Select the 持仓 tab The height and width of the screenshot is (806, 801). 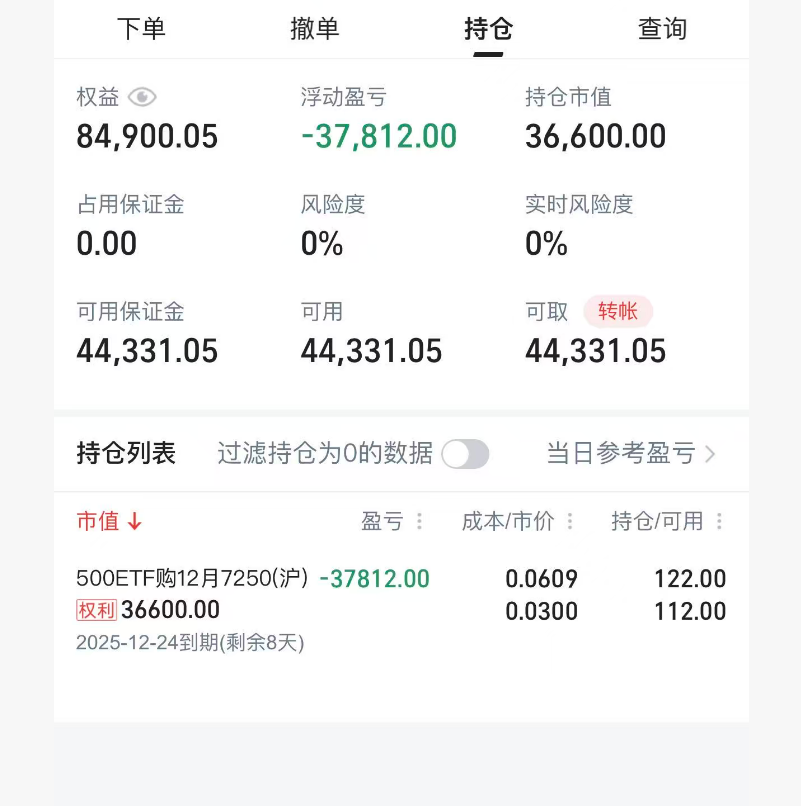(488, 29)
